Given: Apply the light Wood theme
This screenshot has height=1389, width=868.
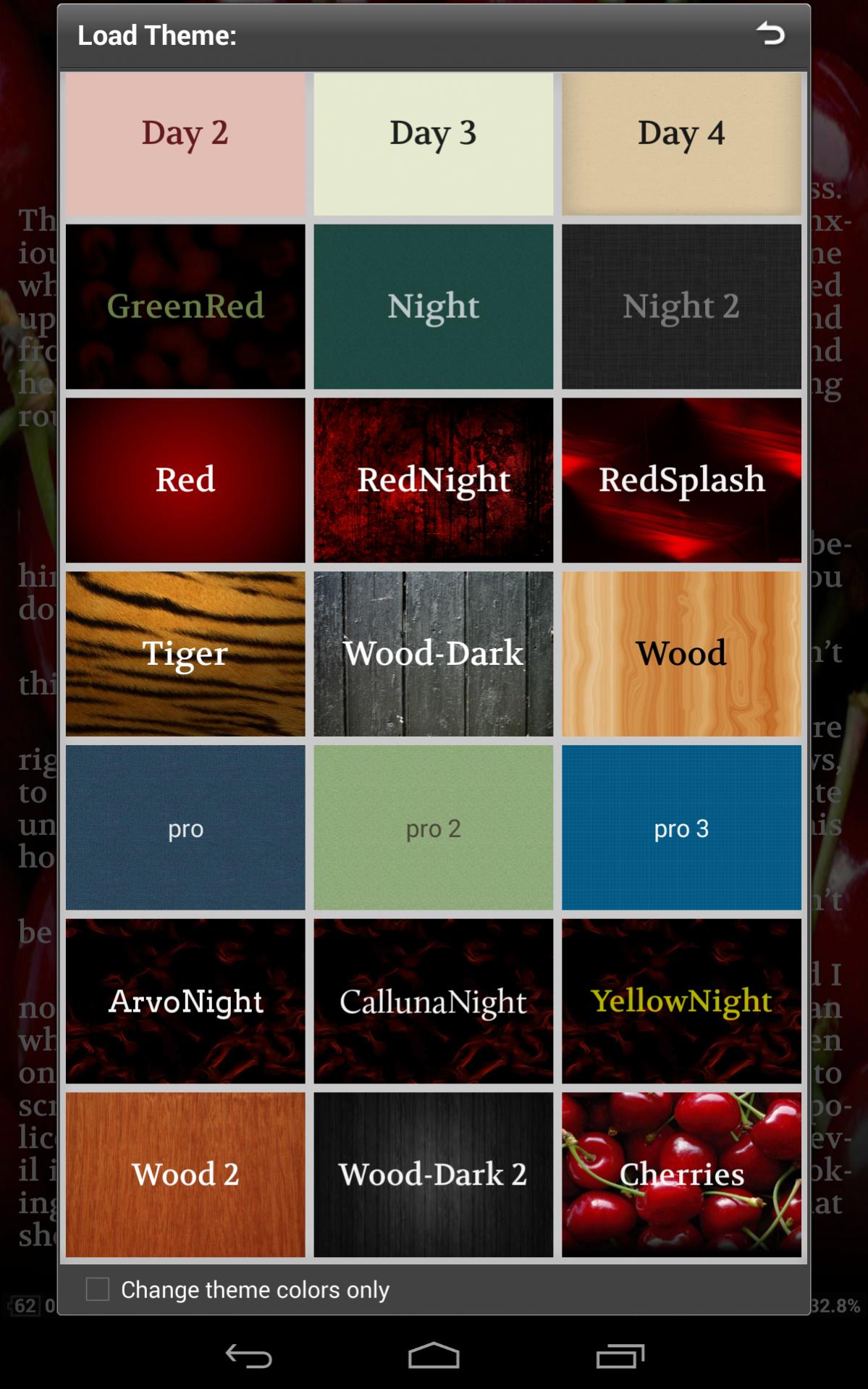Looking at the screenshot, I should pyautogui.click(x=681, y=654).
